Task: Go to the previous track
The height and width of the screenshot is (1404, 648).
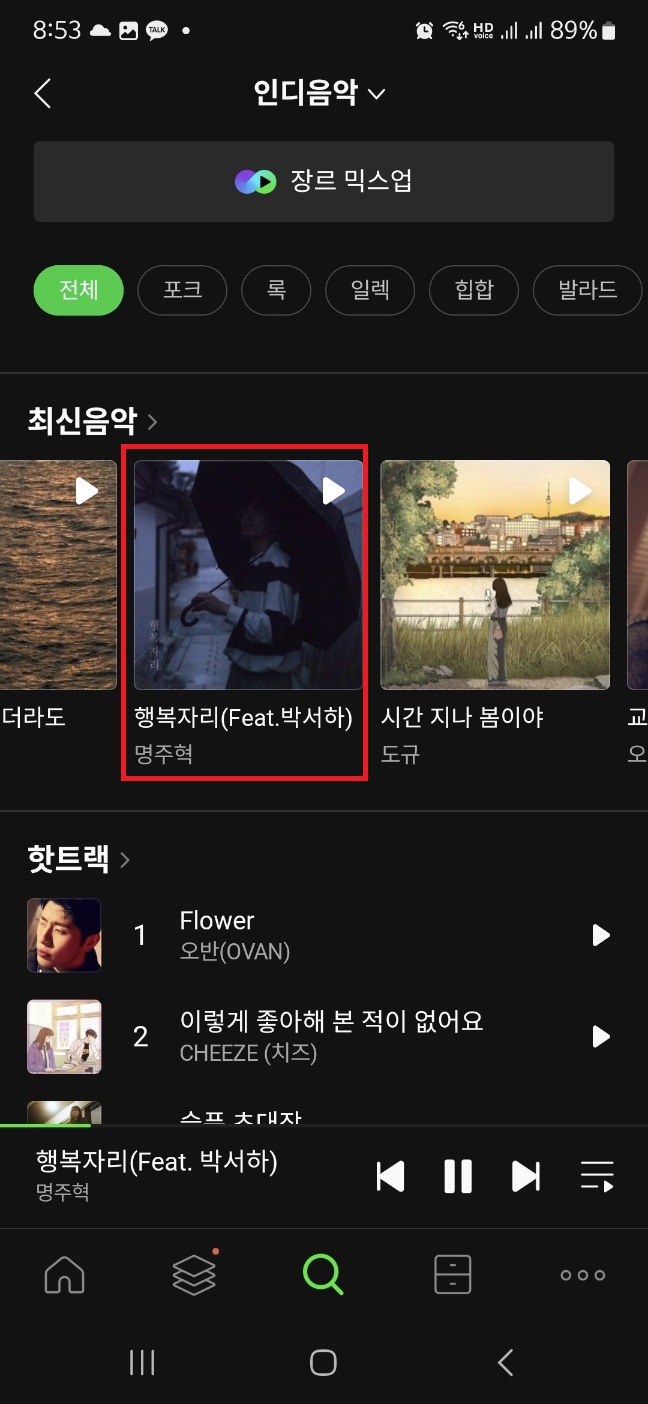Action: pos(390,1176)
